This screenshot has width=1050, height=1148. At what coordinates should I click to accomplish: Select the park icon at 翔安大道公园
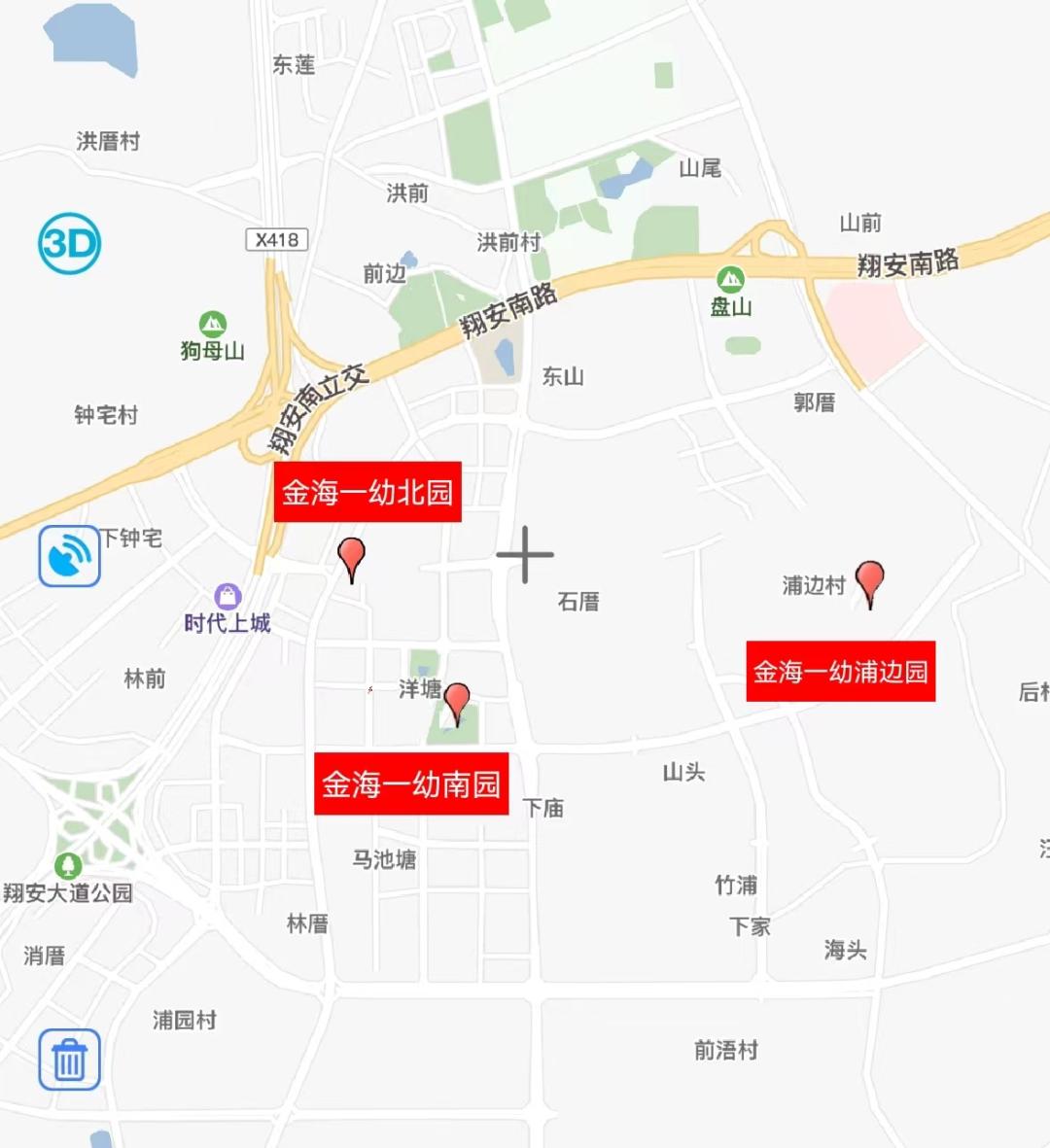point(66,864)
